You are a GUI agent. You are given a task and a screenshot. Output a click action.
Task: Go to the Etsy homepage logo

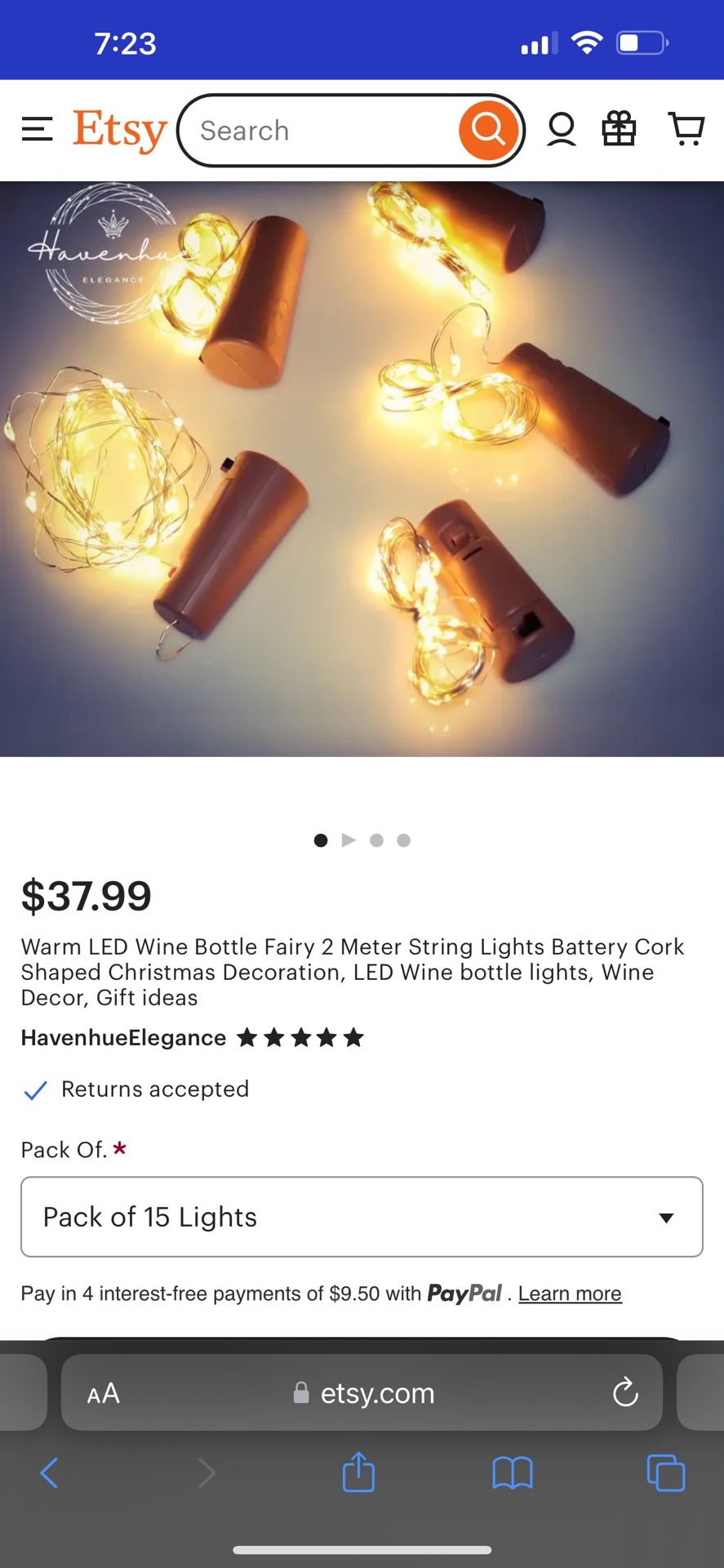point(119,130)
